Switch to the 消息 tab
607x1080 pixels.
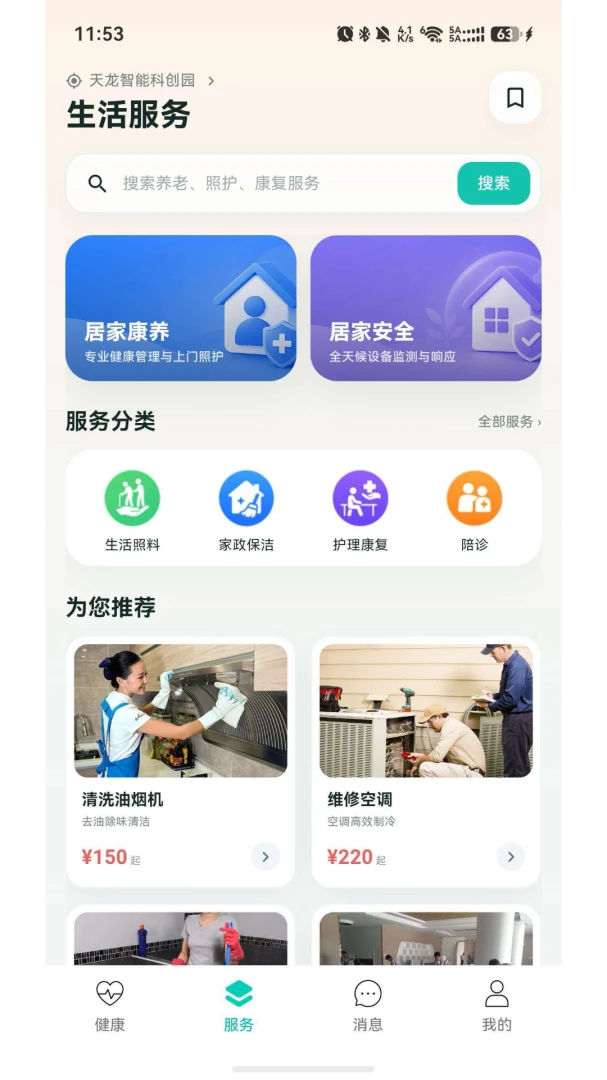tap(368, 1006)
